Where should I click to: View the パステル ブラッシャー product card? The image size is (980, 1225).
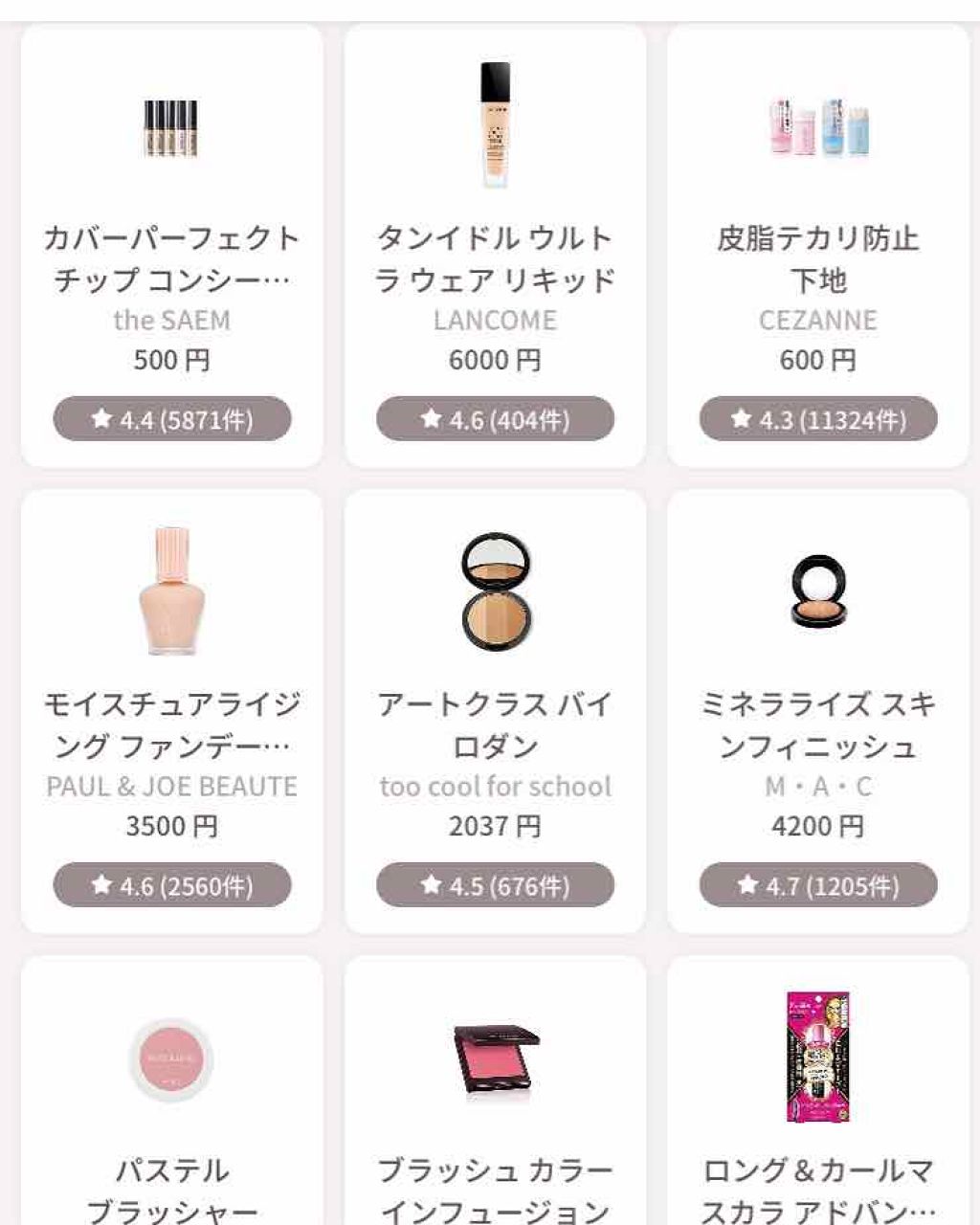click(171, 1101)
